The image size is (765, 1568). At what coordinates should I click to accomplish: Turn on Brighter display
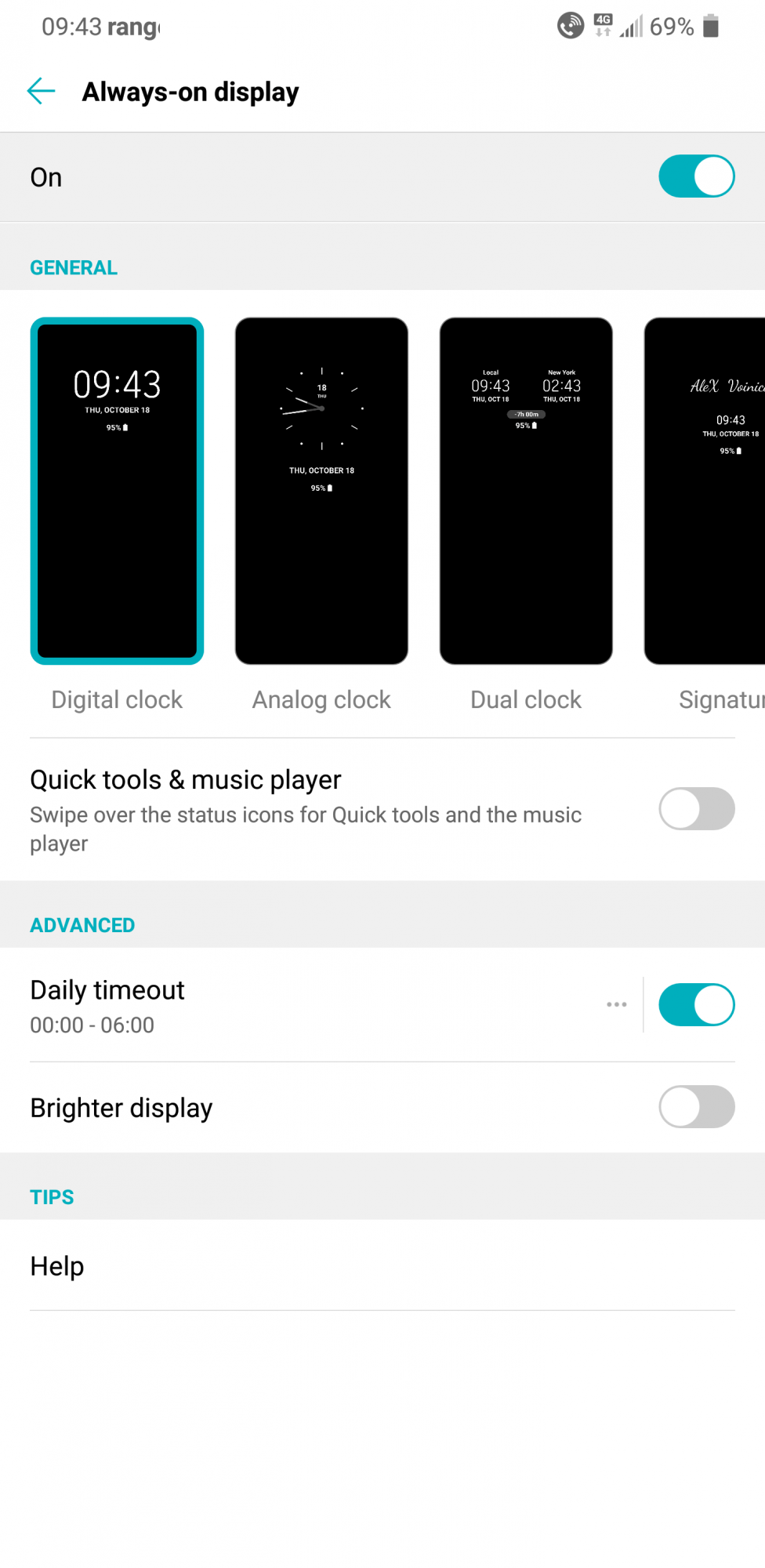click(696, 1106)
